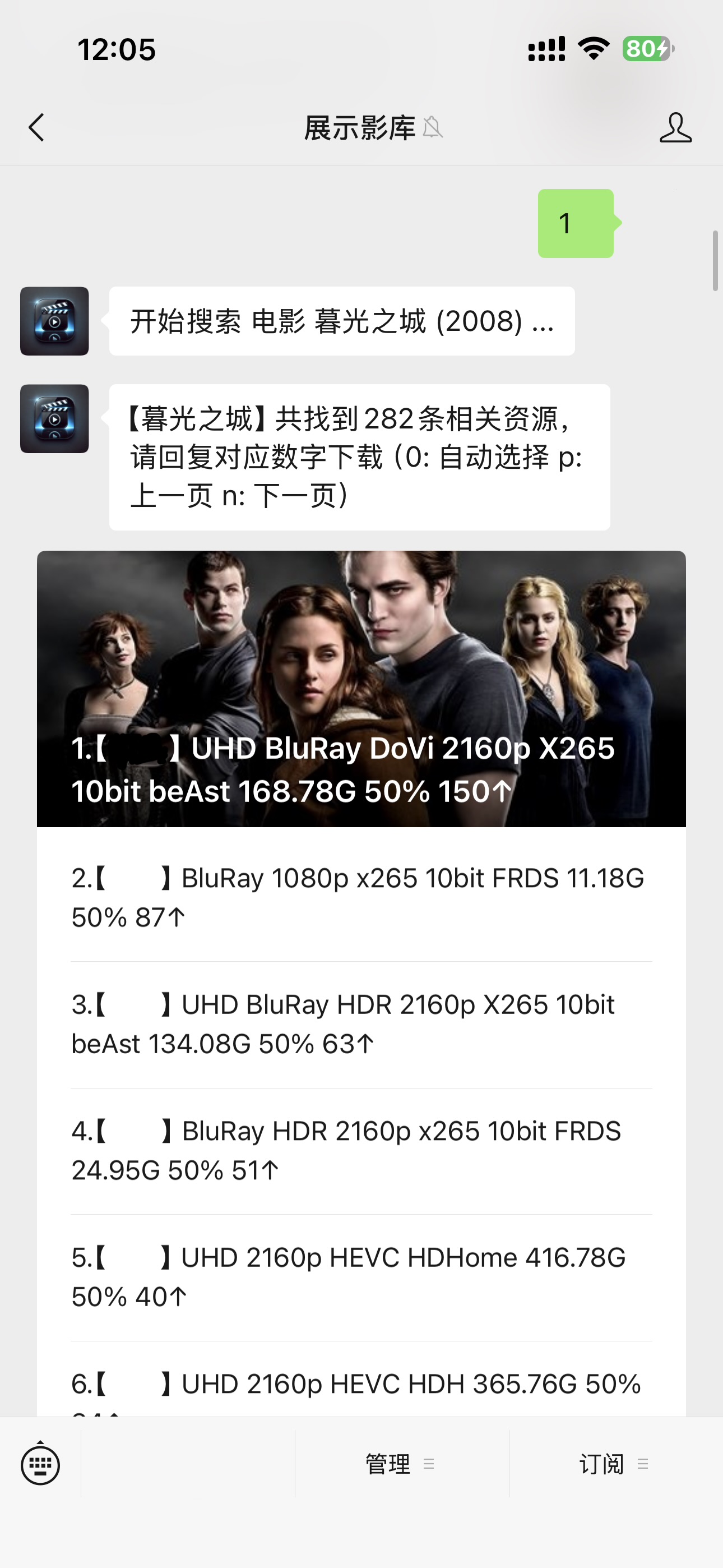Open the 管理 menu tab
Image resolution: width=723 pixels, height=1568 pixels.
tap(387, 1464)
